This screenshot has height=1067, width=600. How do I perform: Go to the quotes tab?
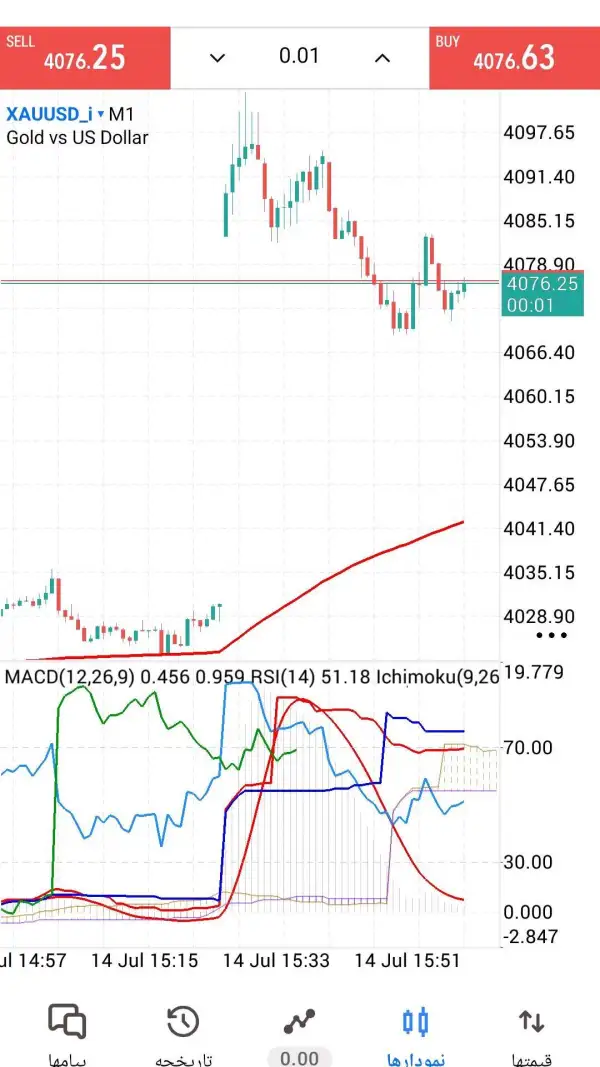pos(531,1034)
